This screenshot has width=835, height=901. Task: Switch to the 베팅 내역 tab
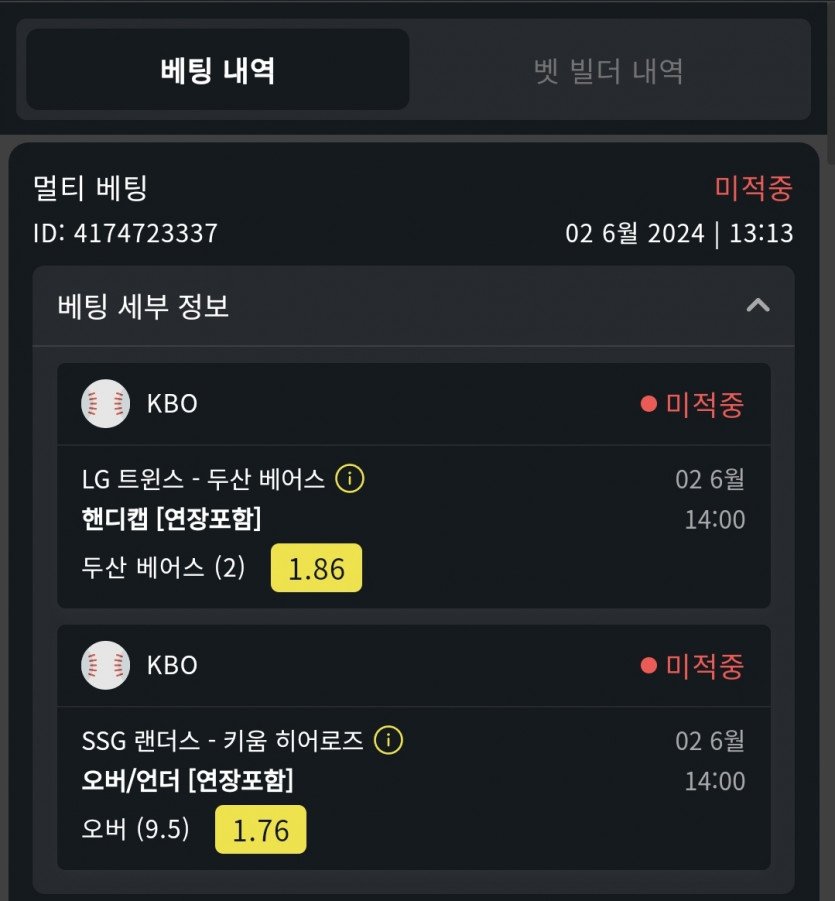click(x=217, y=70)
